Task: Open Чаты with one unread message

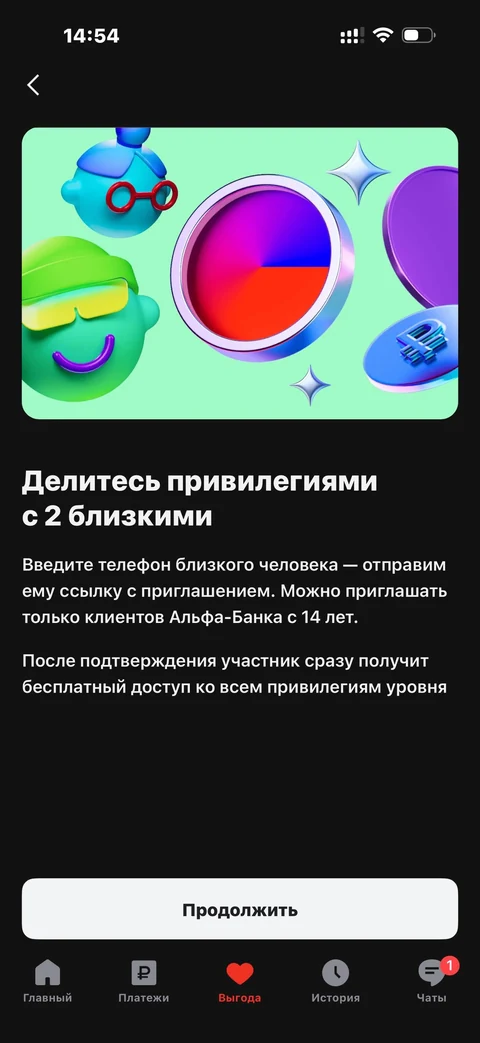Action: pyautogui.click(x=432, y=982)
